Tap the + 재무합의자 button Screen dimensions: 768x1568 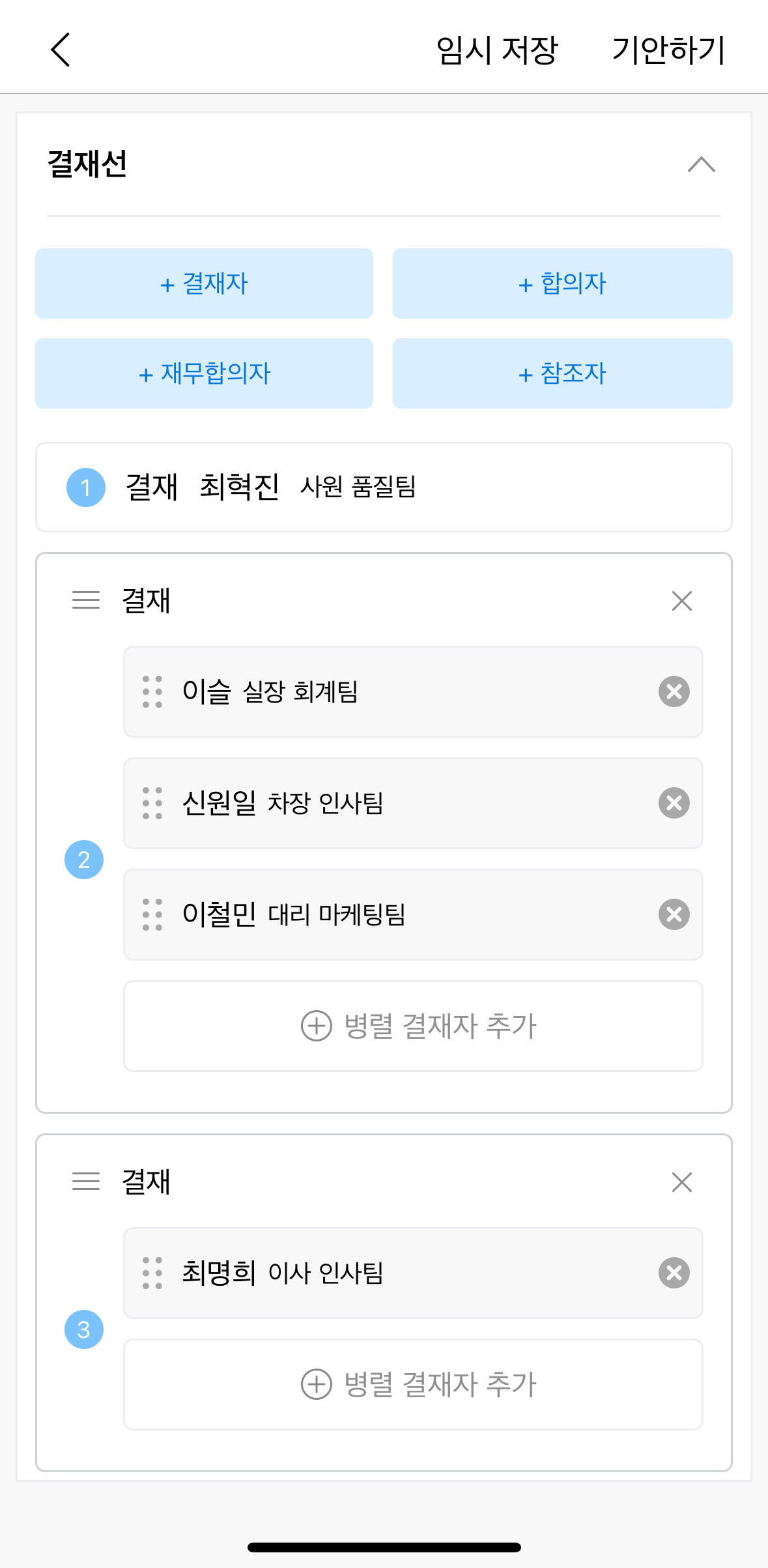[x=204, y=373]
